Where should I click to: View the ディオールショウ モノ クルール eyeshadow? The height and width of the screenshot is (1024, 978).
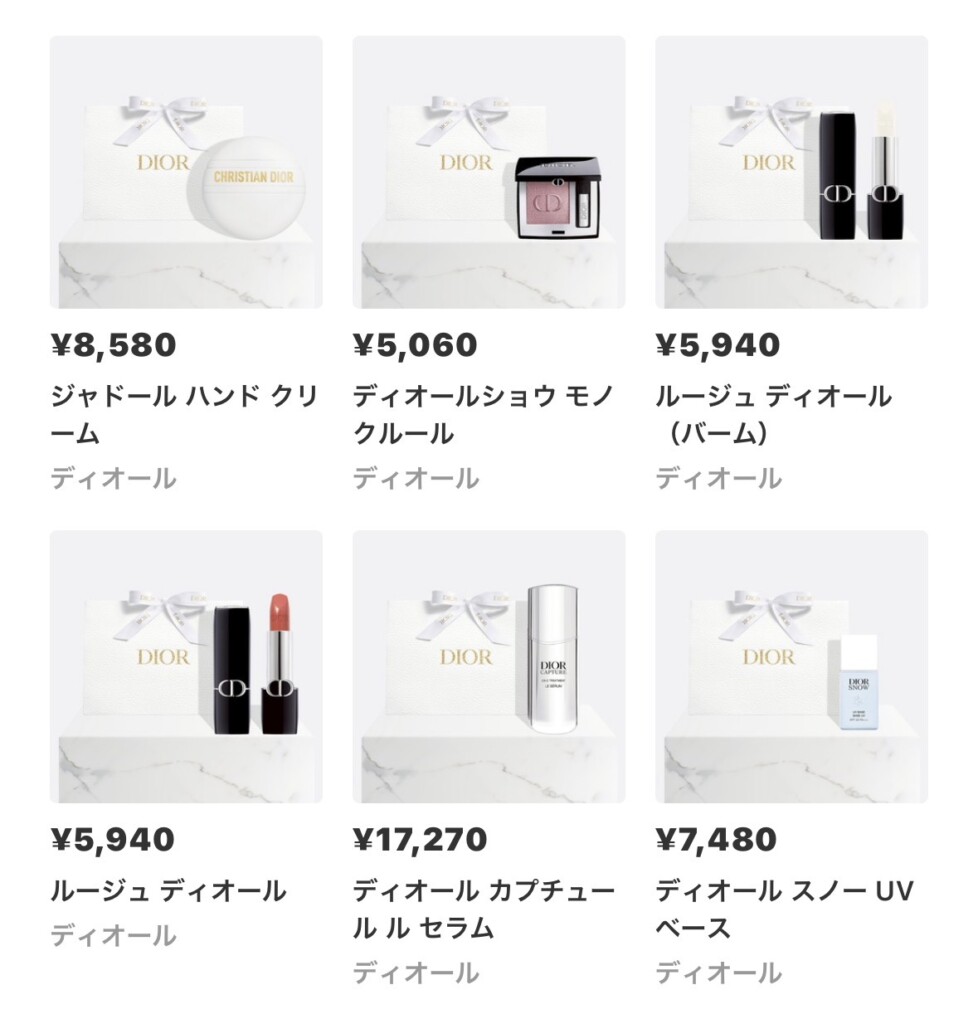(489, 172)
